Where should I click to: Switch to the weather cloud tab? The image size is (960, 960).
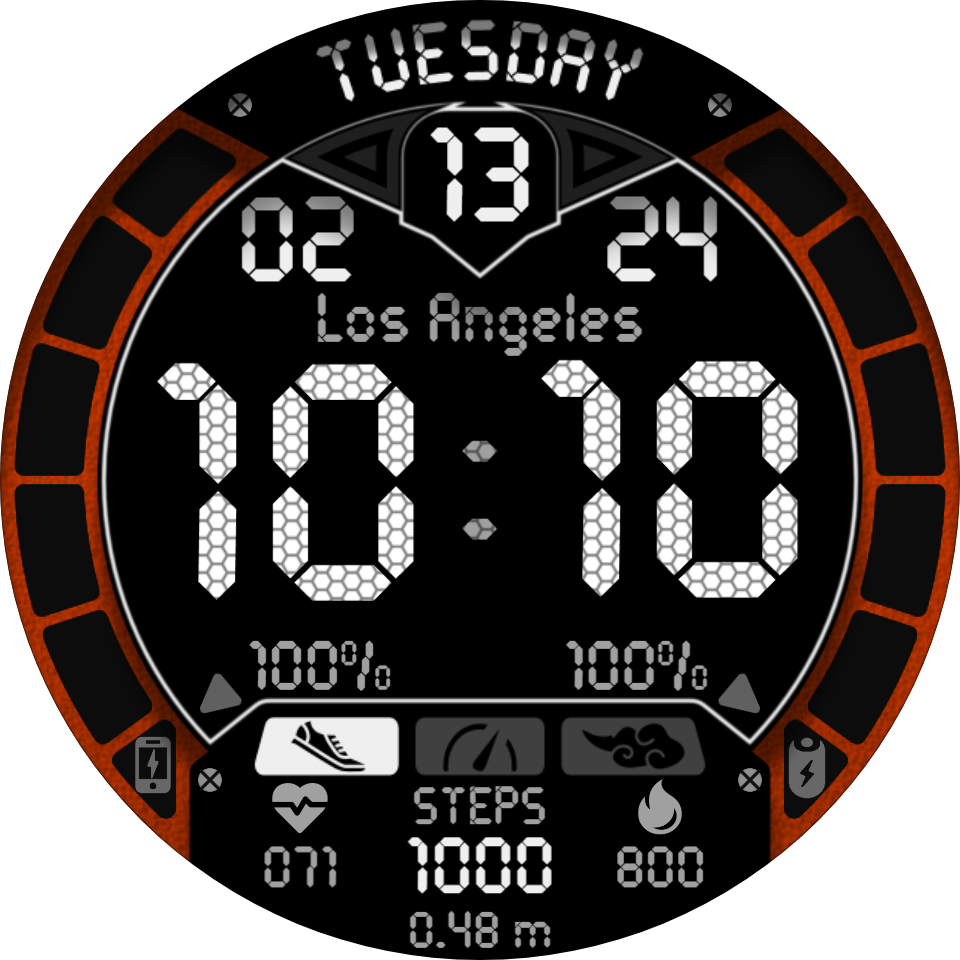(632, 746)
